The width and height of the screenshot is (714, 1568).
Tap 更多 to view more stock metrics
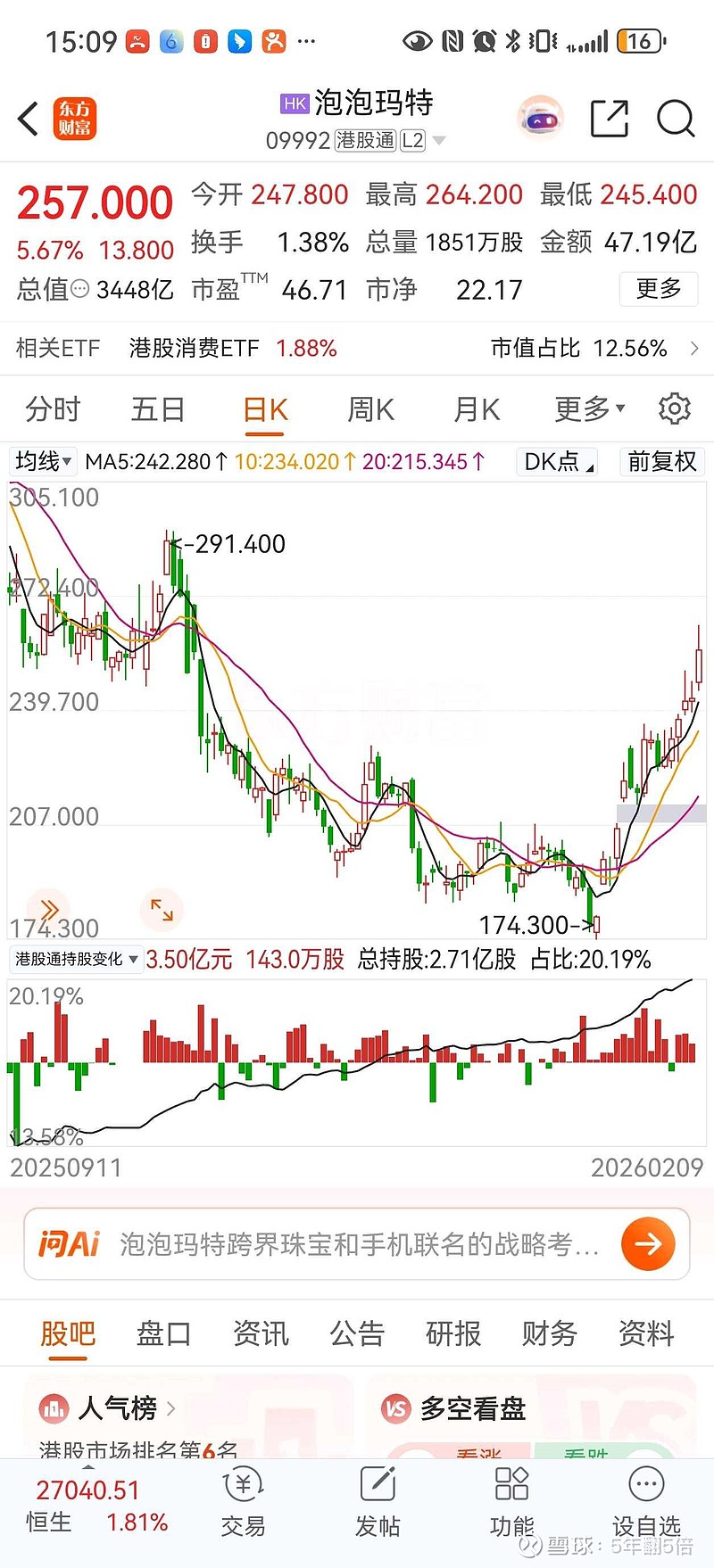[x=658, y=289]
